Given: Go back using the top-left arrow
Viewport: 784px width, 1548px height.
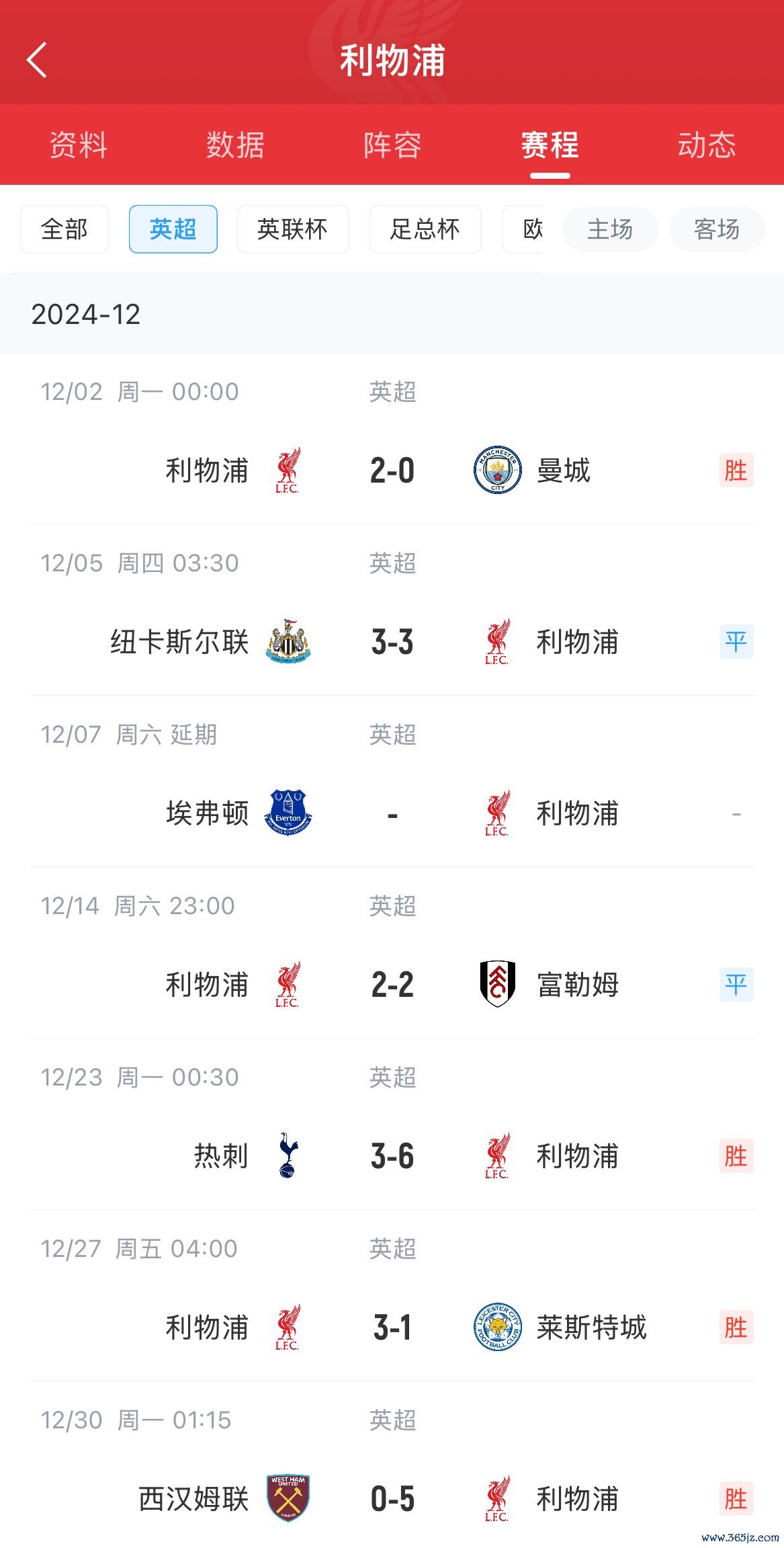Looking at the screenshot, I should click(x=37, y=60).
